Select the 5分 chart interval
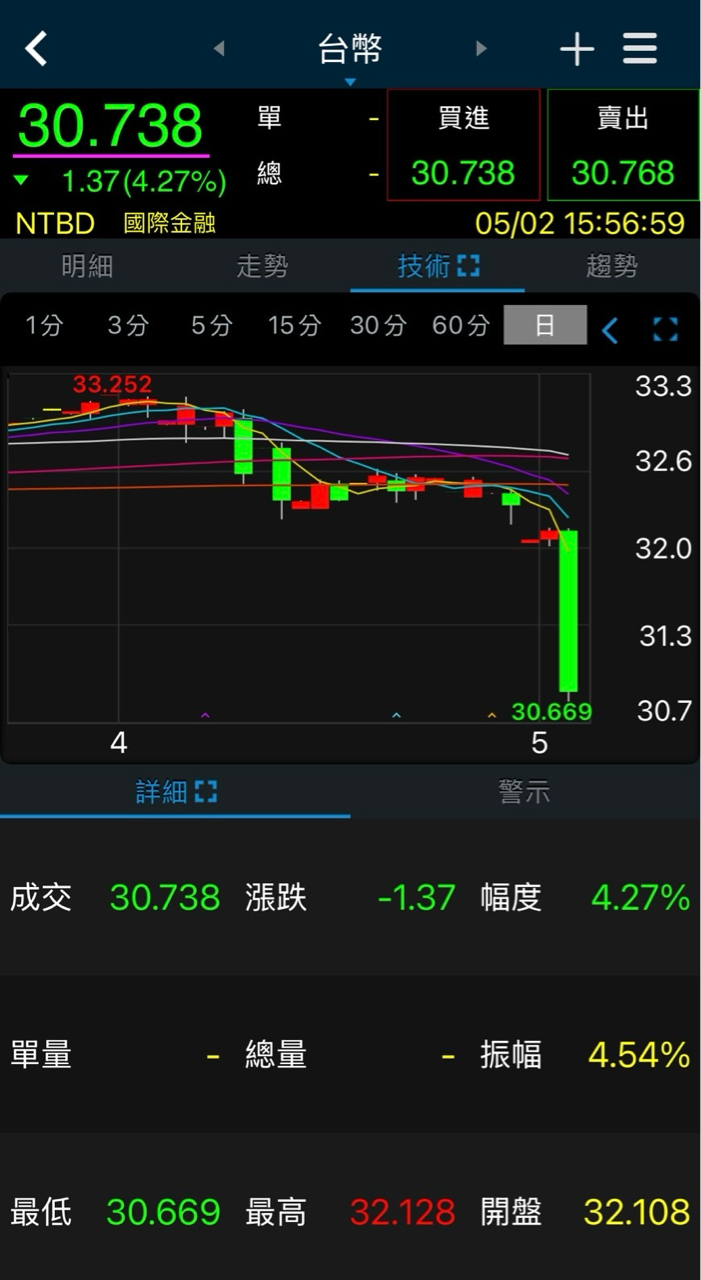The height and width of the screenshot is (1280, 701). pyautogui.click(x=211, y=325)
